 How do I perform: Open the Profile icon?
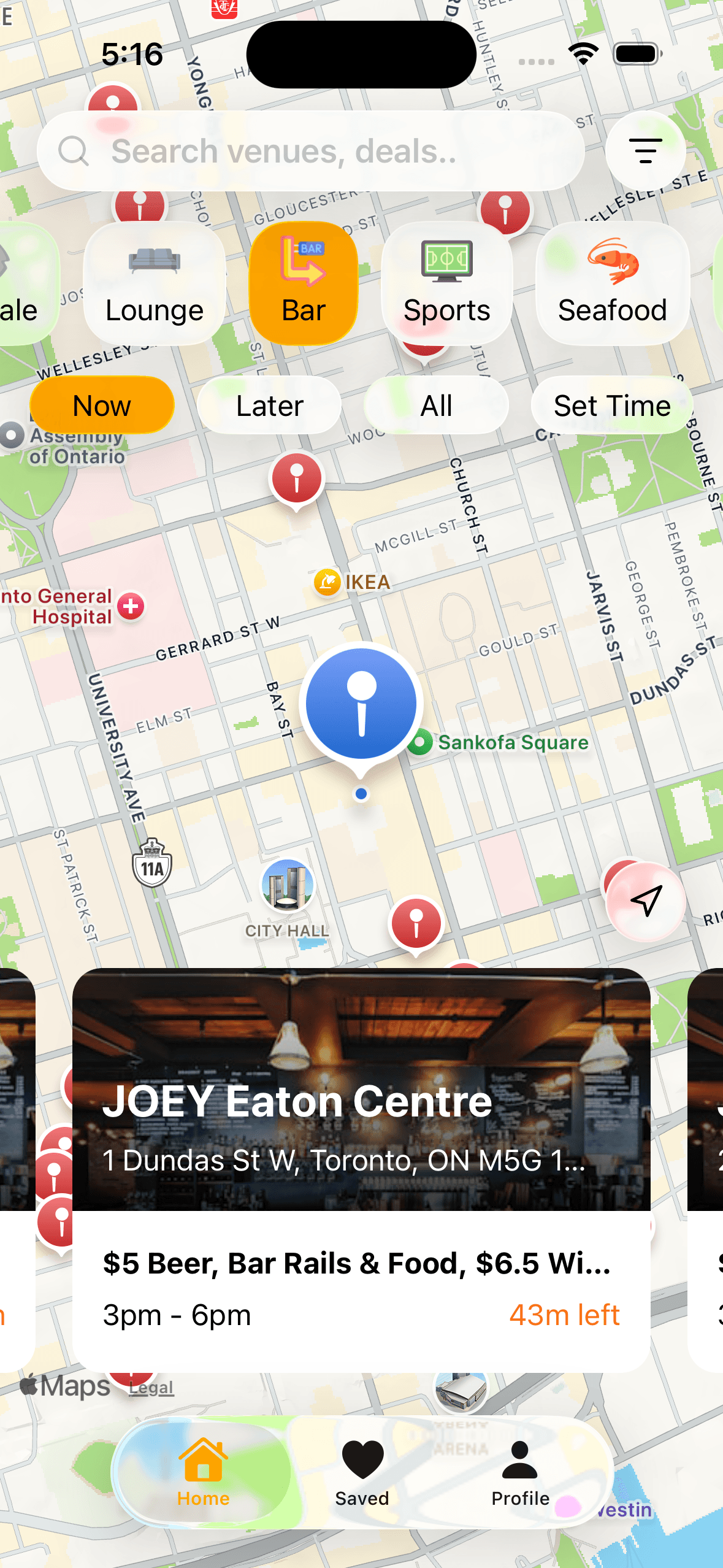click(519, 1456)
